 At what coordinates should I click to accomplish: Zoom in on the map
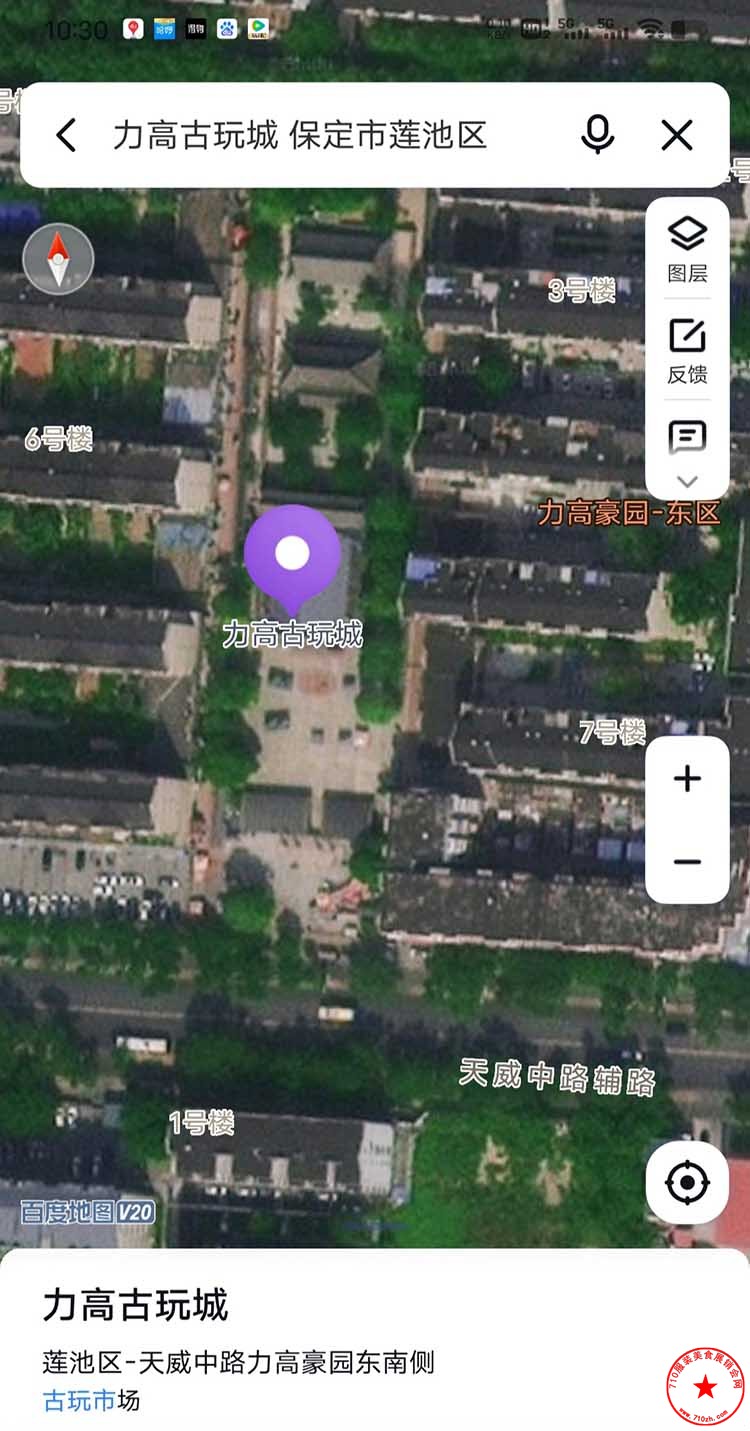(x=687, y=779)
